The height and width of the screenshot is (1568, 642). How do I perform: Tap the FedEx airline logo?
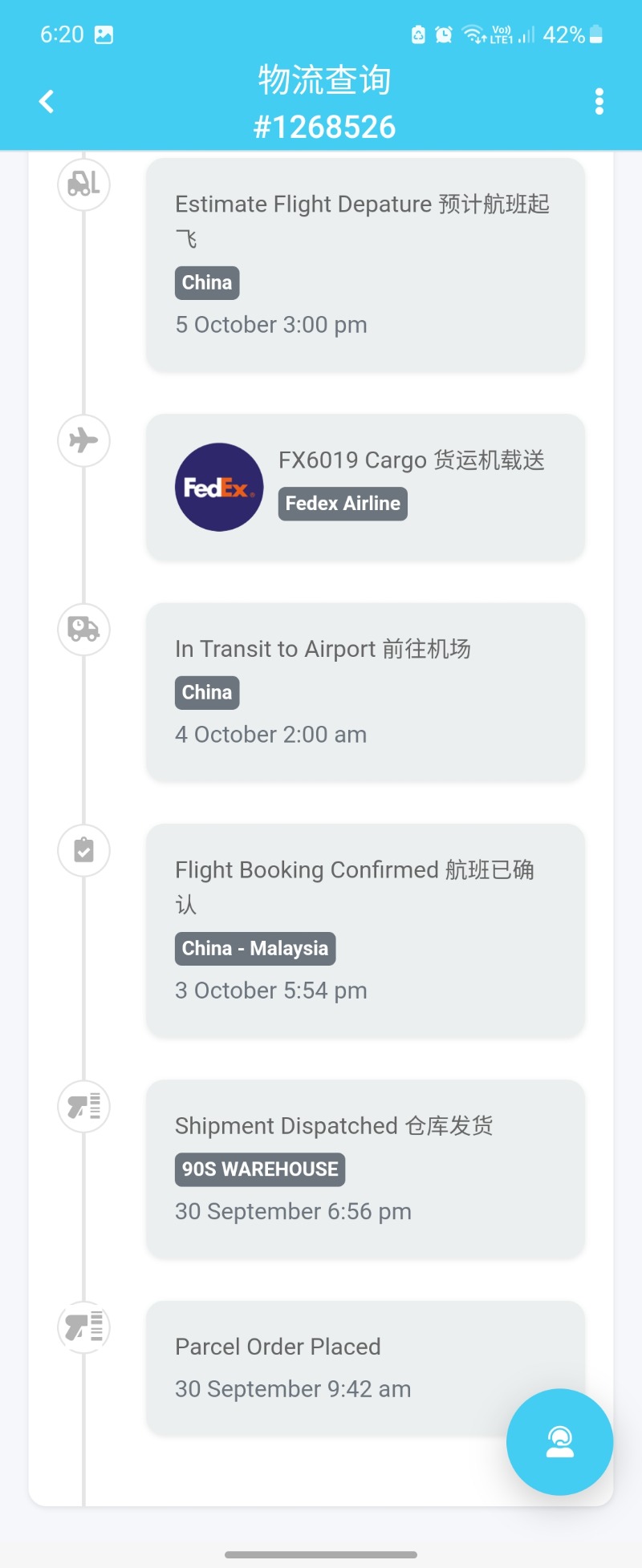tap(218, 487)
